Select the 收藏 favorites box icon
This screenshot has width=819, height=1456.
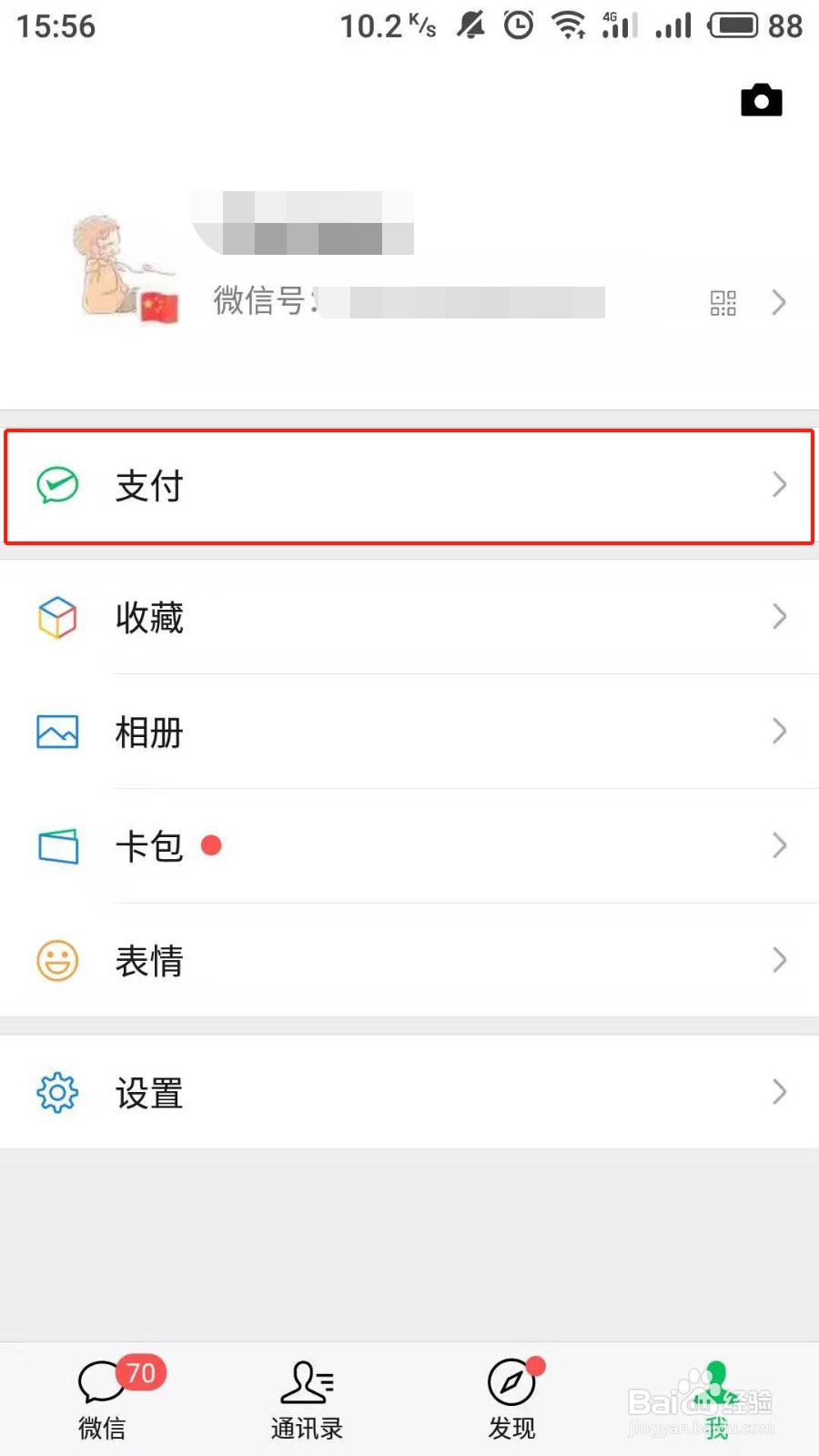(x=56, y=617)
